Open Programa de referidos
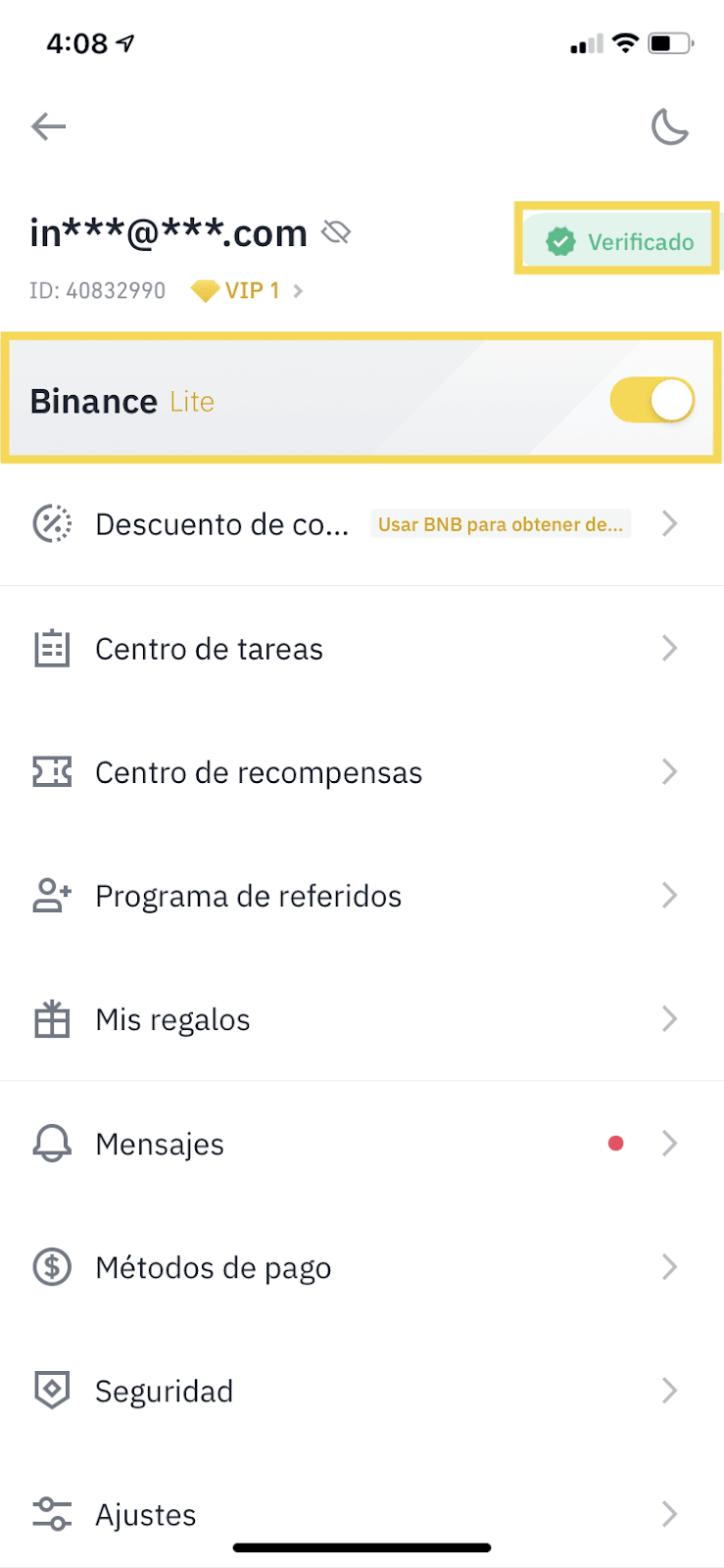The width and height of the screenshot is (724, 1568). pyautogui.click(x=362, y=896)
